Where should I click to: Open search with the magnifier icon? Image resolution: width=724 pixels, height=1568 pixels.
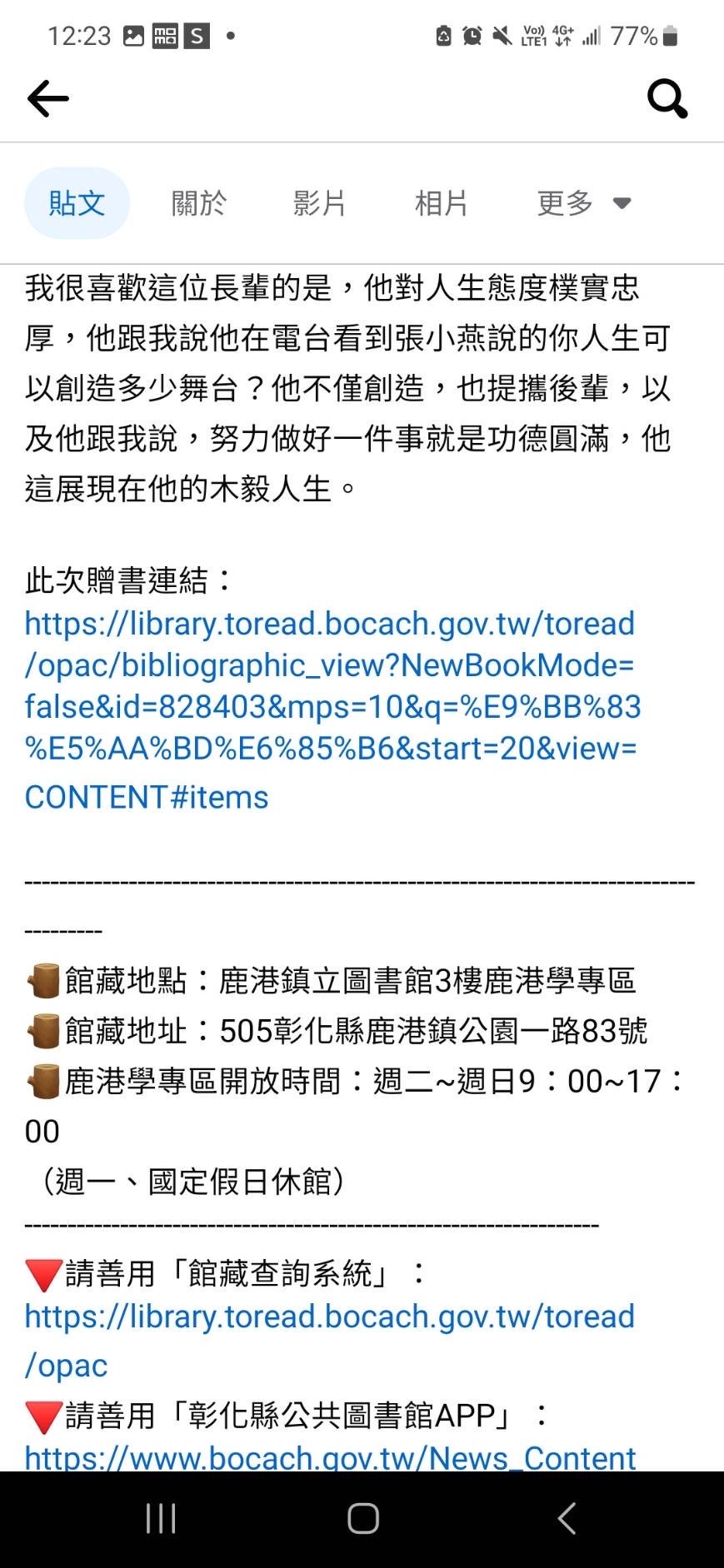(x=667, y=98)
